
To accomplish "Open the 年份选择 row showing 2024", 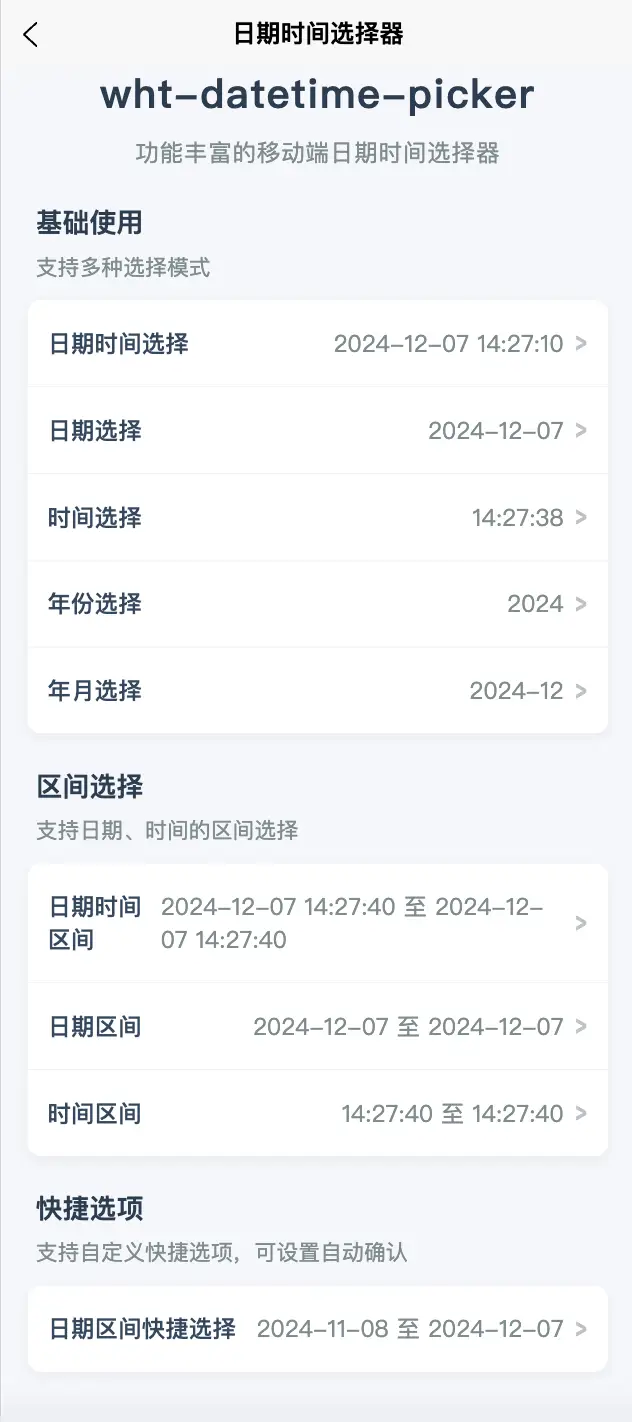I will (x=317, y=604).
